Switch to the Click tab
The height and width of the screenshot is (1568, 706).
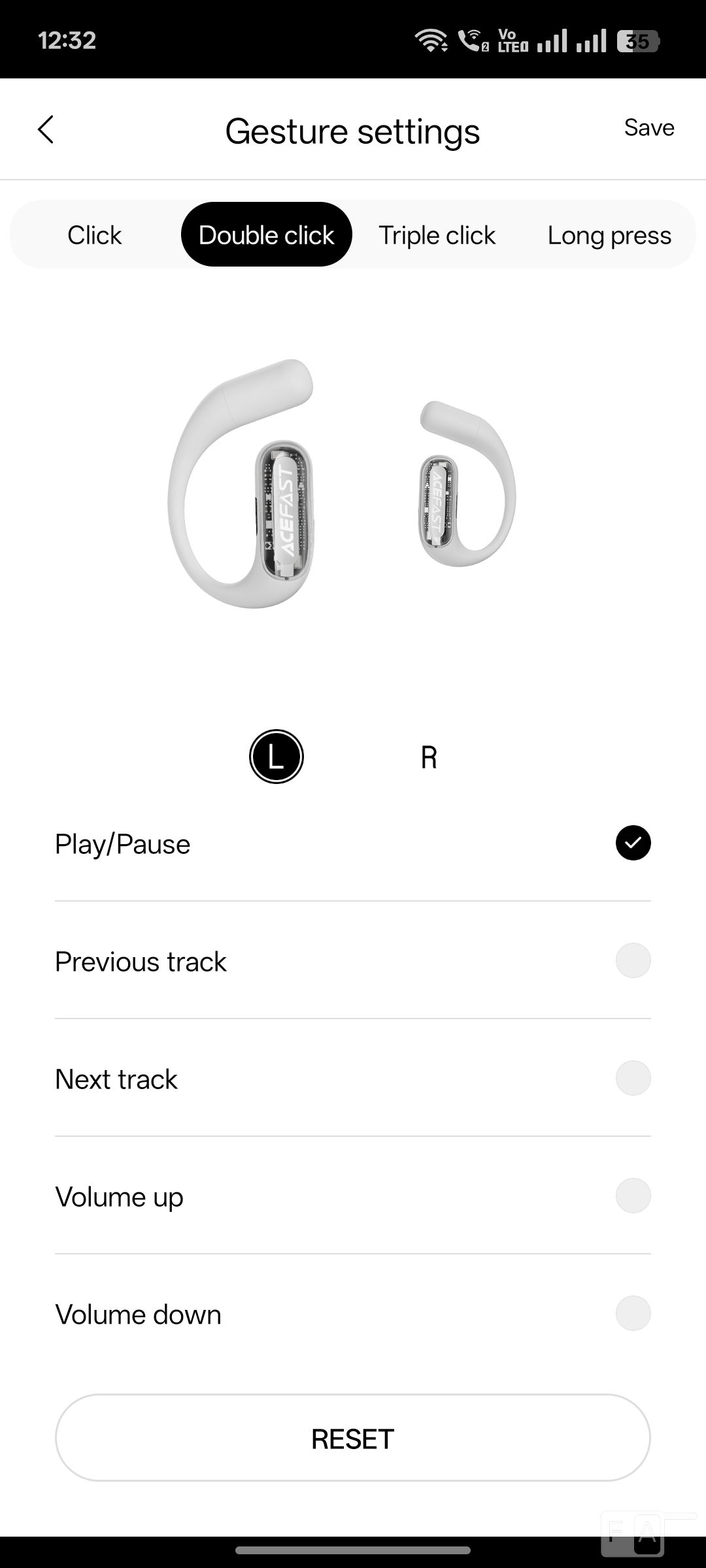(95, 235)
